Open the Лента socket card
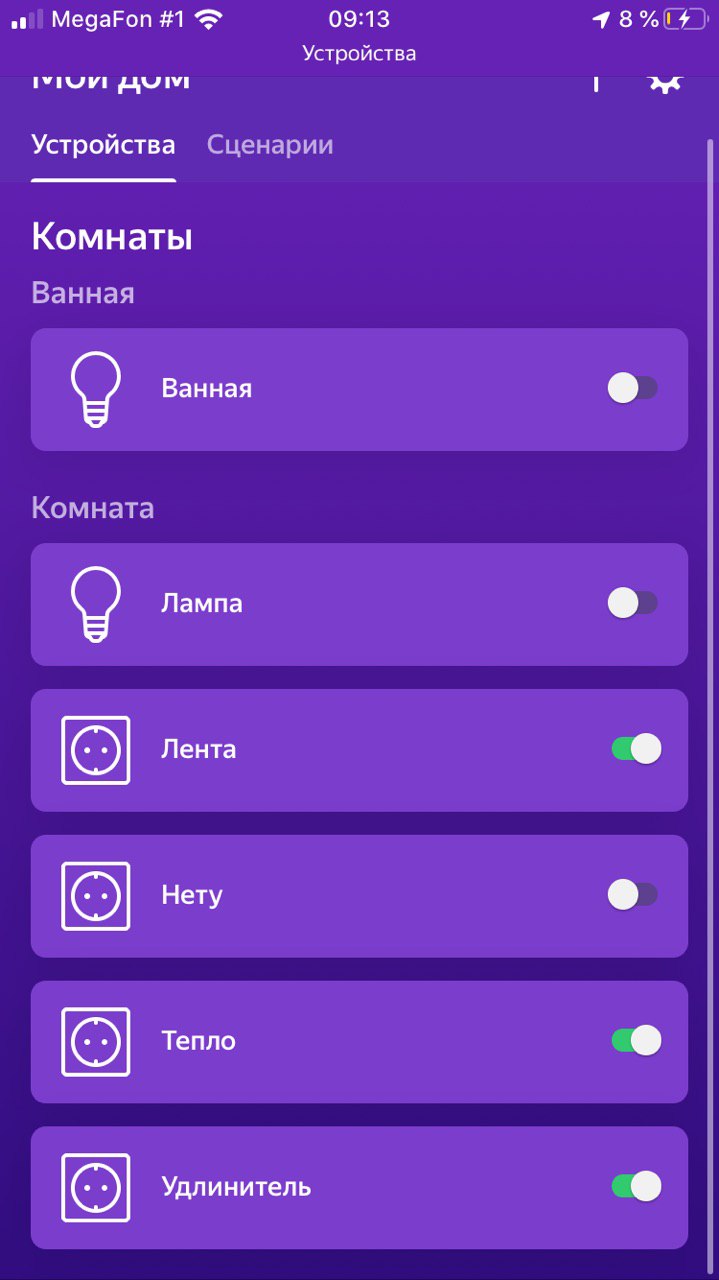 click(x=300, y=750)
